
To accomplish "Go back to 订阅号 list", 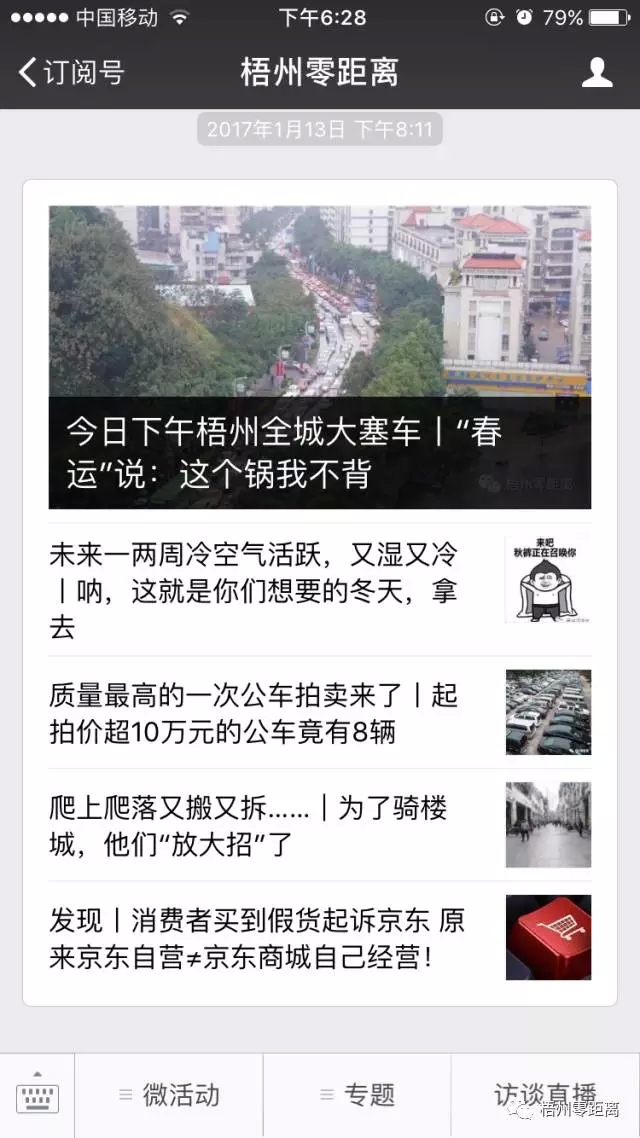I will click(x=70, y=72).
